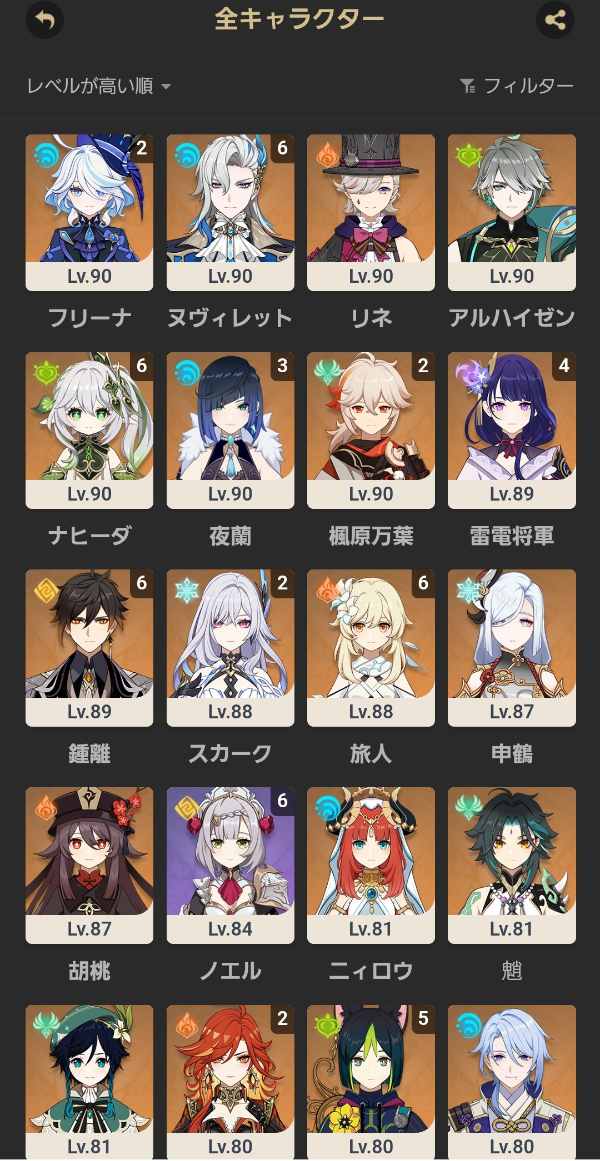Open ノエル character card
Screen dimensions: 600x1161
point(230,865)
